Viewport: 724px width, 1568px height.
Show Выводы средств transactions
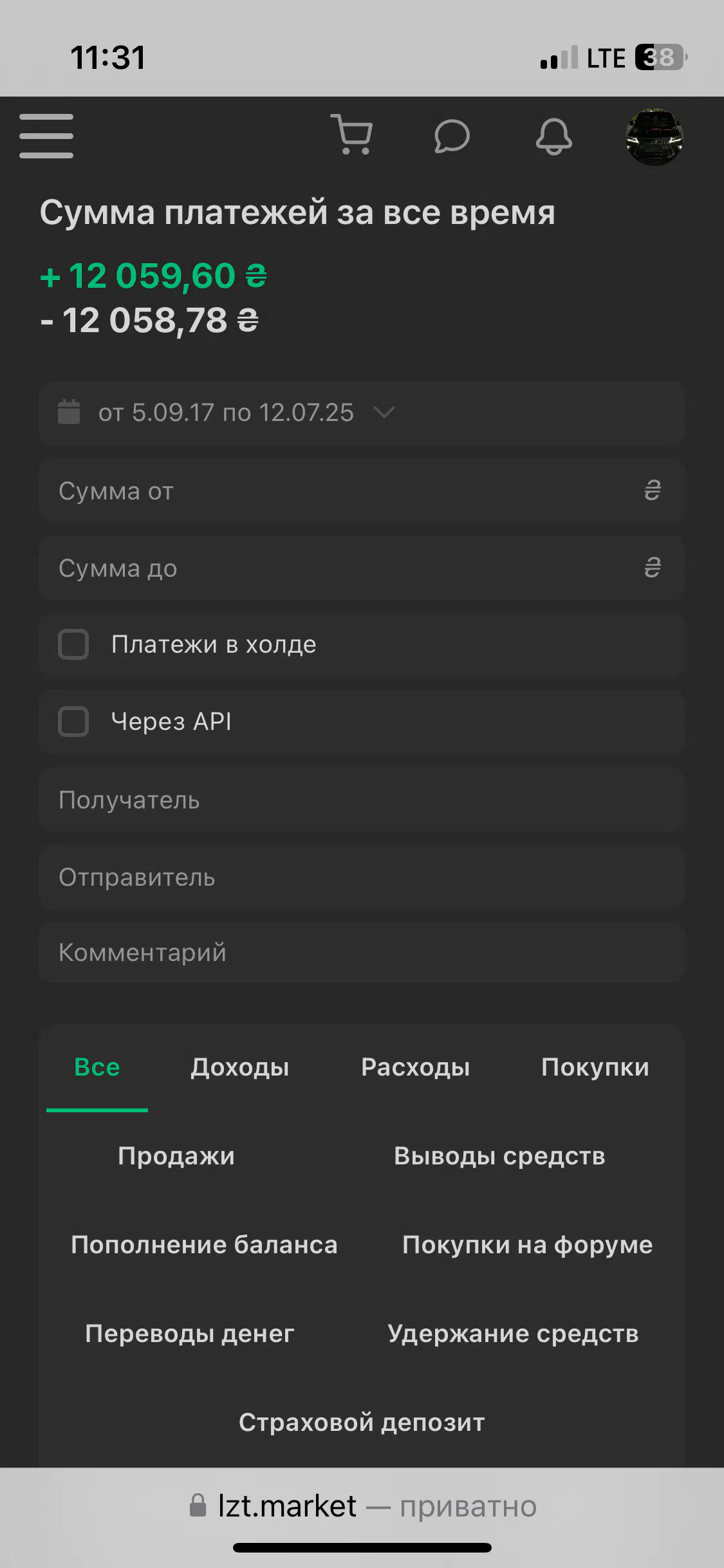pos(500,1156)
